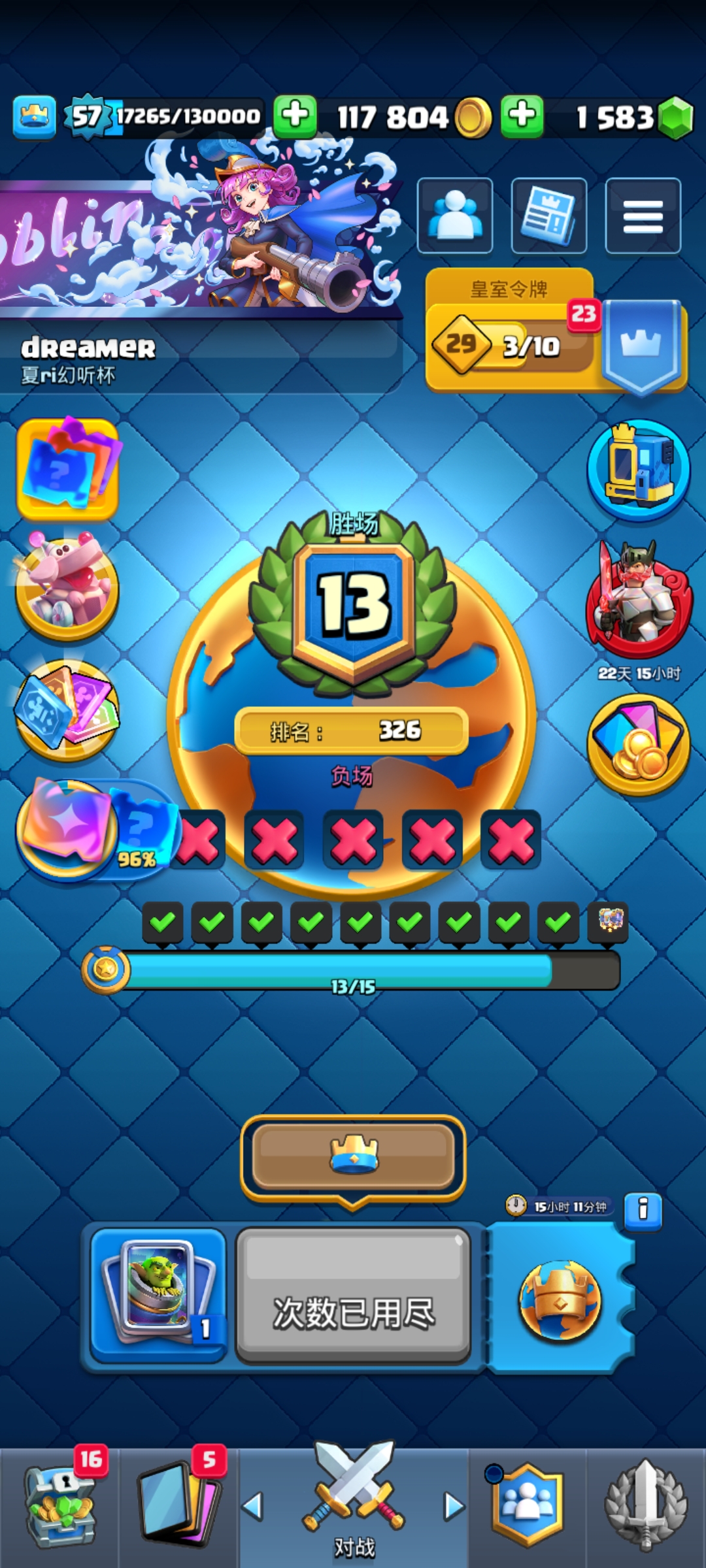Open the mystery card boxes icon
Viewport: 706px width, 1568px height.
tap(67, 467)
